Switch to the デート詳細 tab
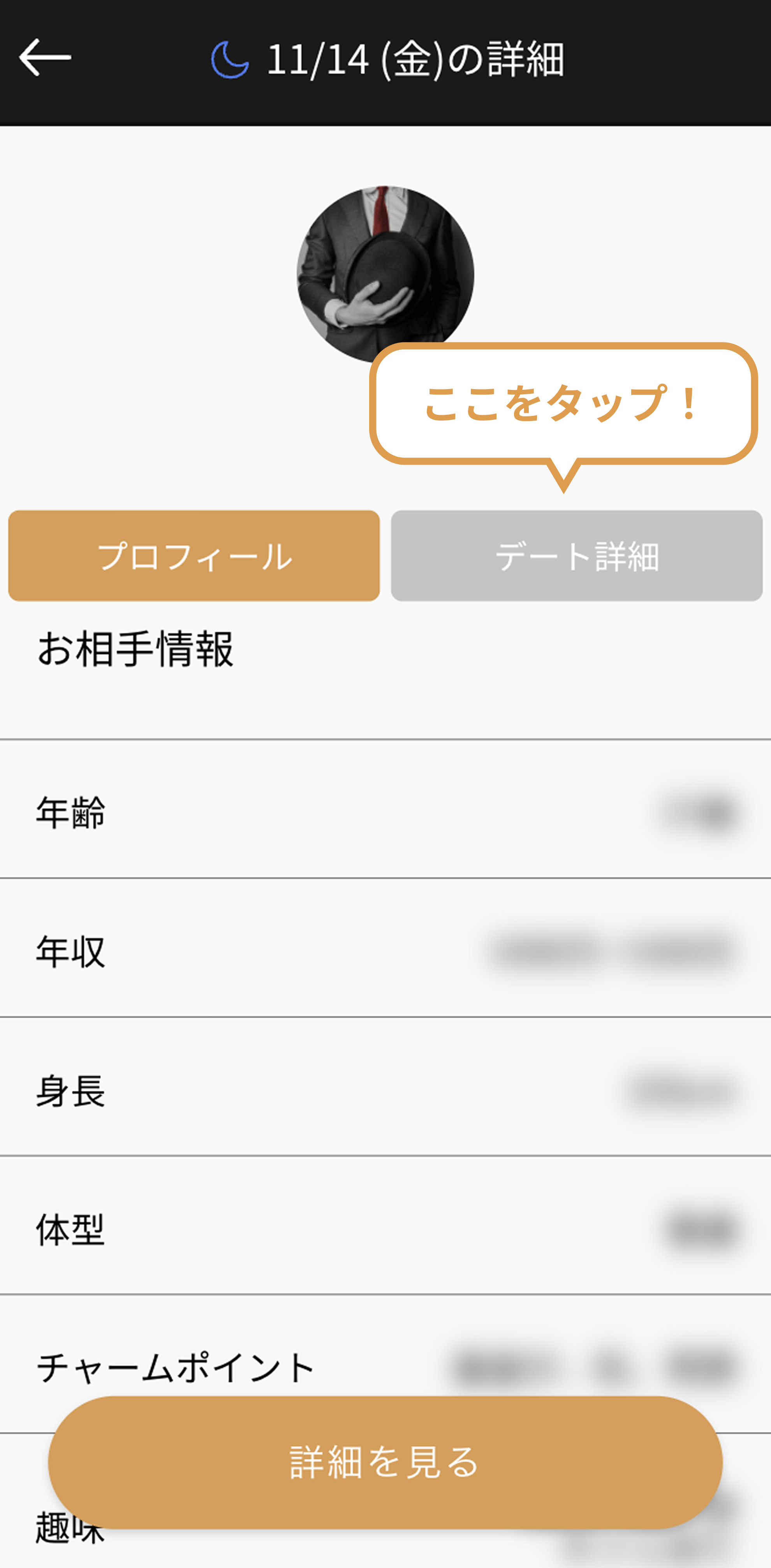771x1568 pixels. tap(576, 556)
